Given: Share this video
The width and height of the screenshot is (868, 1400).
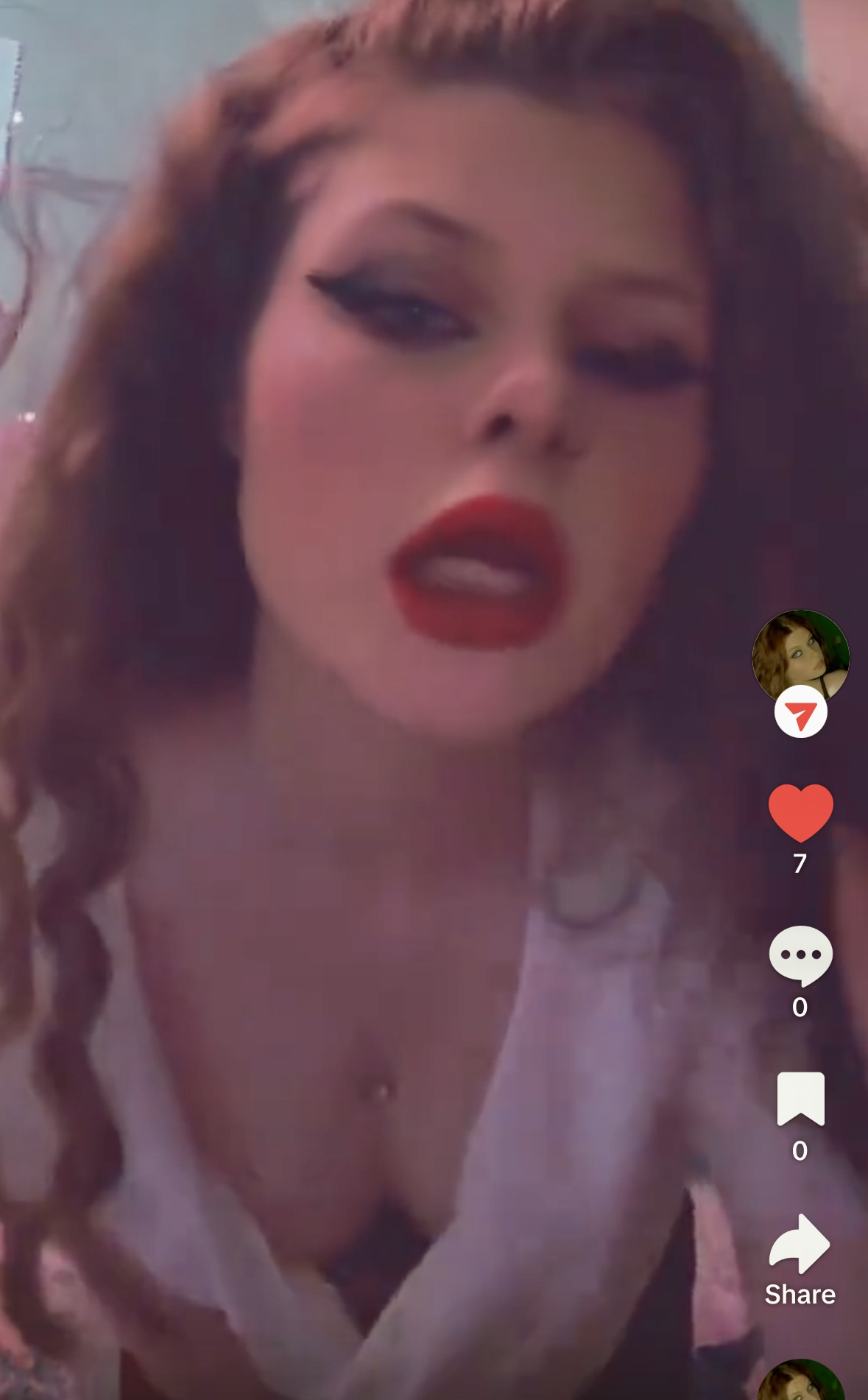Looking at the screenshot, I should click(x=800, y=1246).
